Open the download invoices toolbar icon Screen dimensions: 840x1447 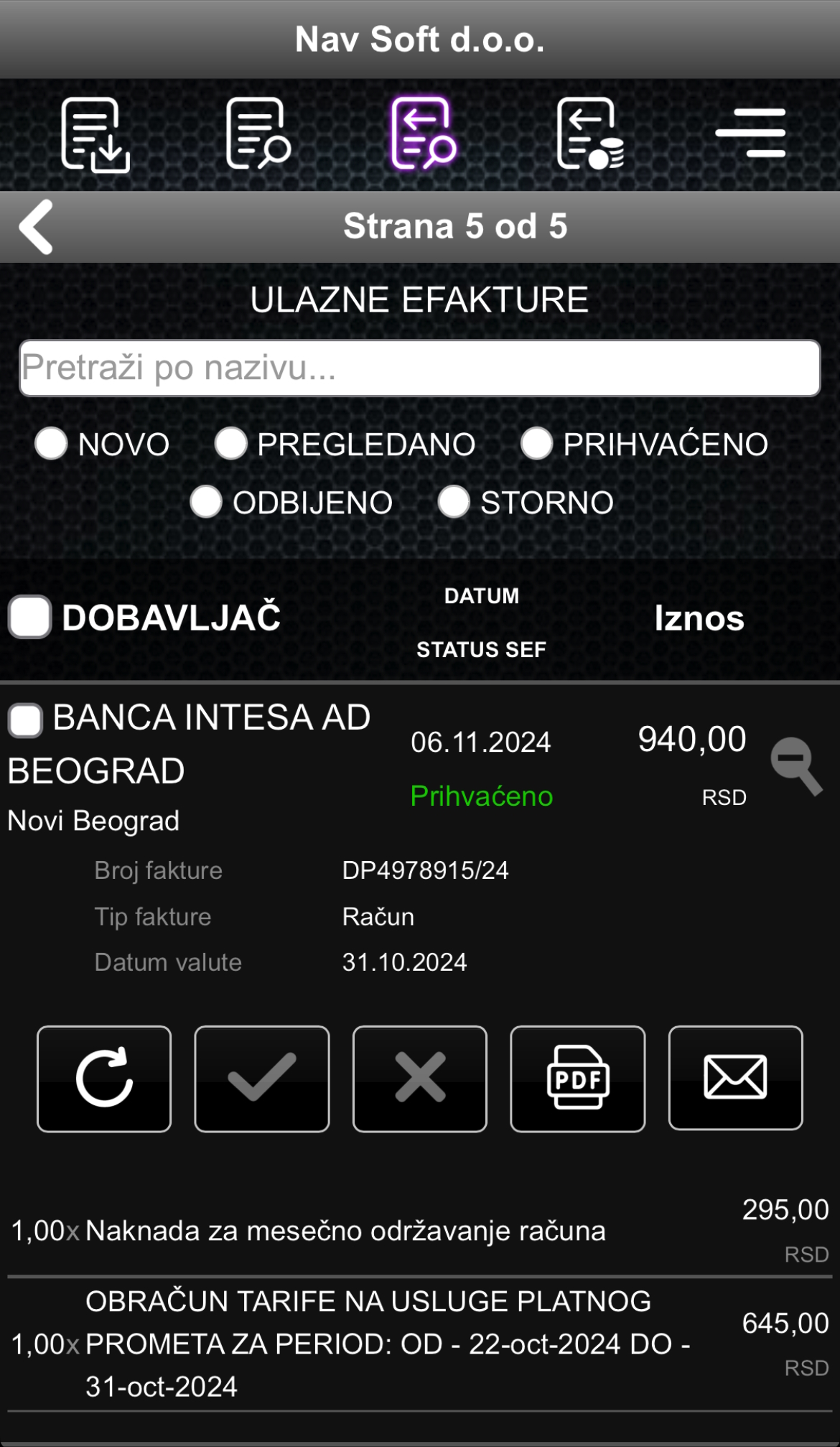(95, 134)
